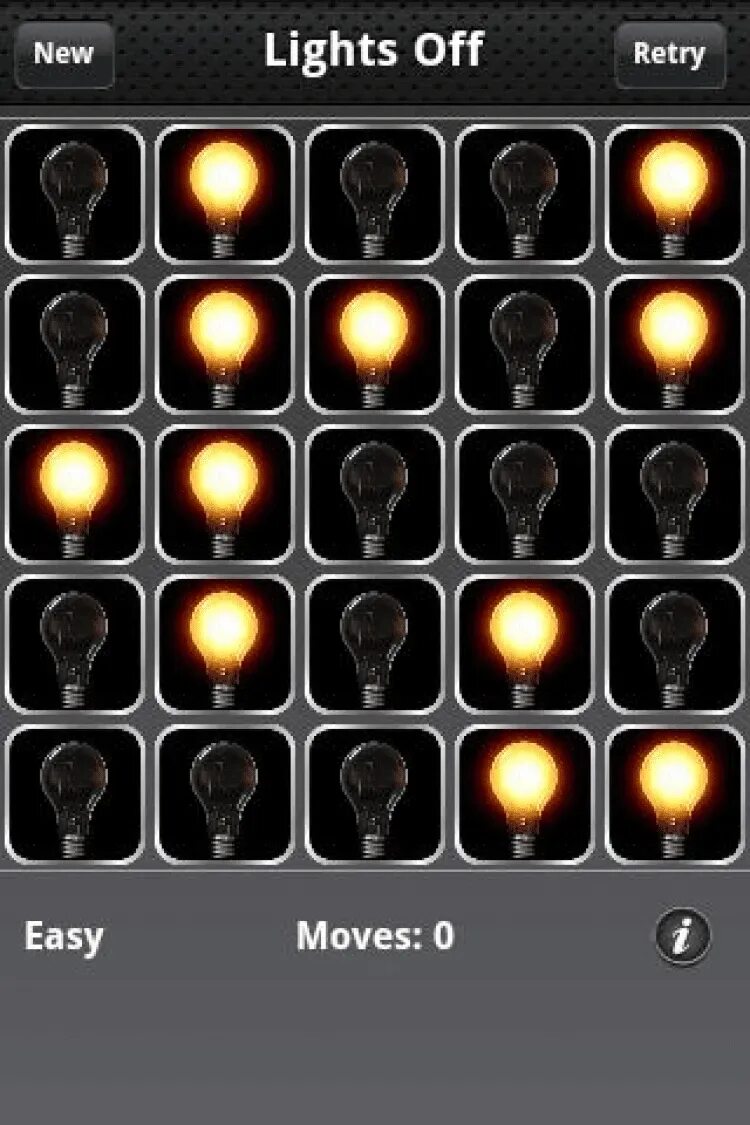Screen dimensions: 750x1125
Task: Switch off the lit bulb starting row three
Action: 75,494
